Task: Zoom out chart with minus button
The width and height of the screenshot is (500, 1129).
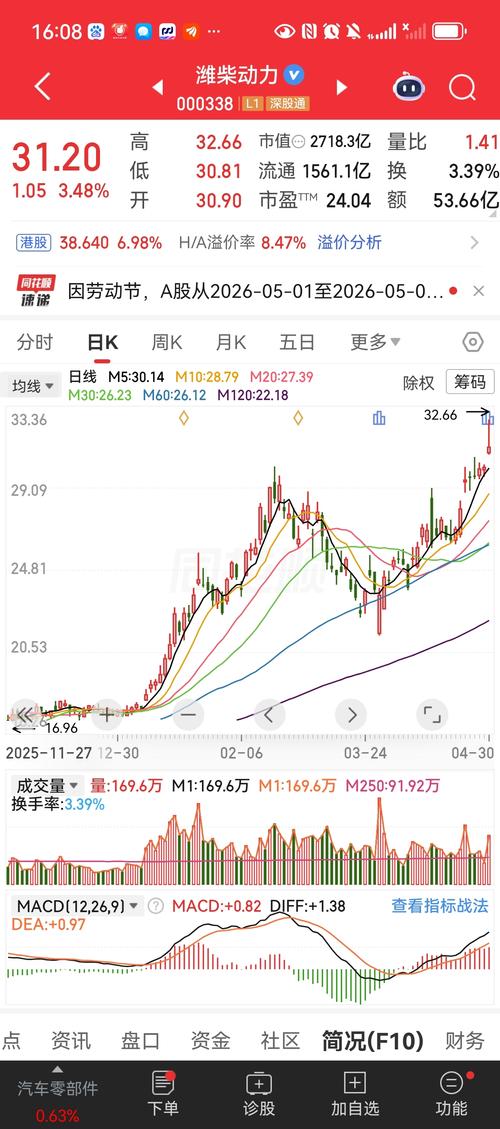Action: coord(189,715)
